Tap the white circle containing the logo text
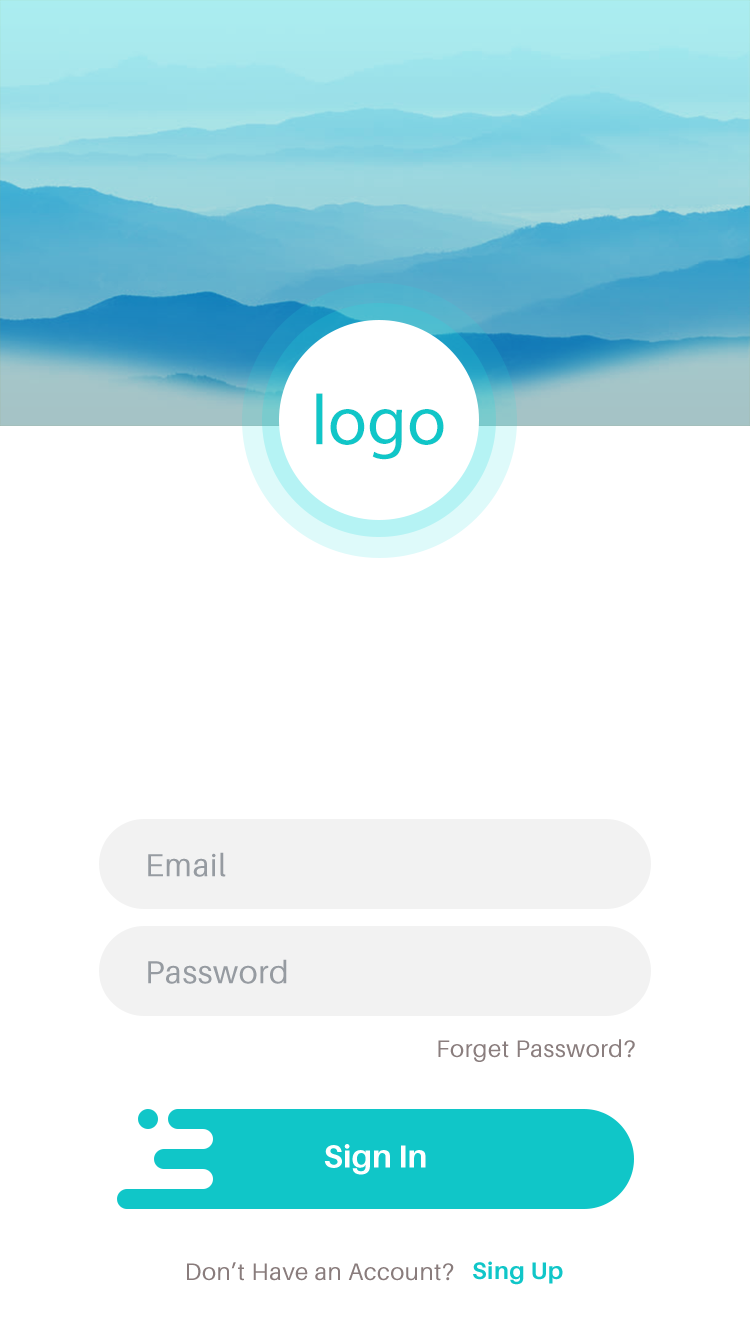 tap(378, 420)
